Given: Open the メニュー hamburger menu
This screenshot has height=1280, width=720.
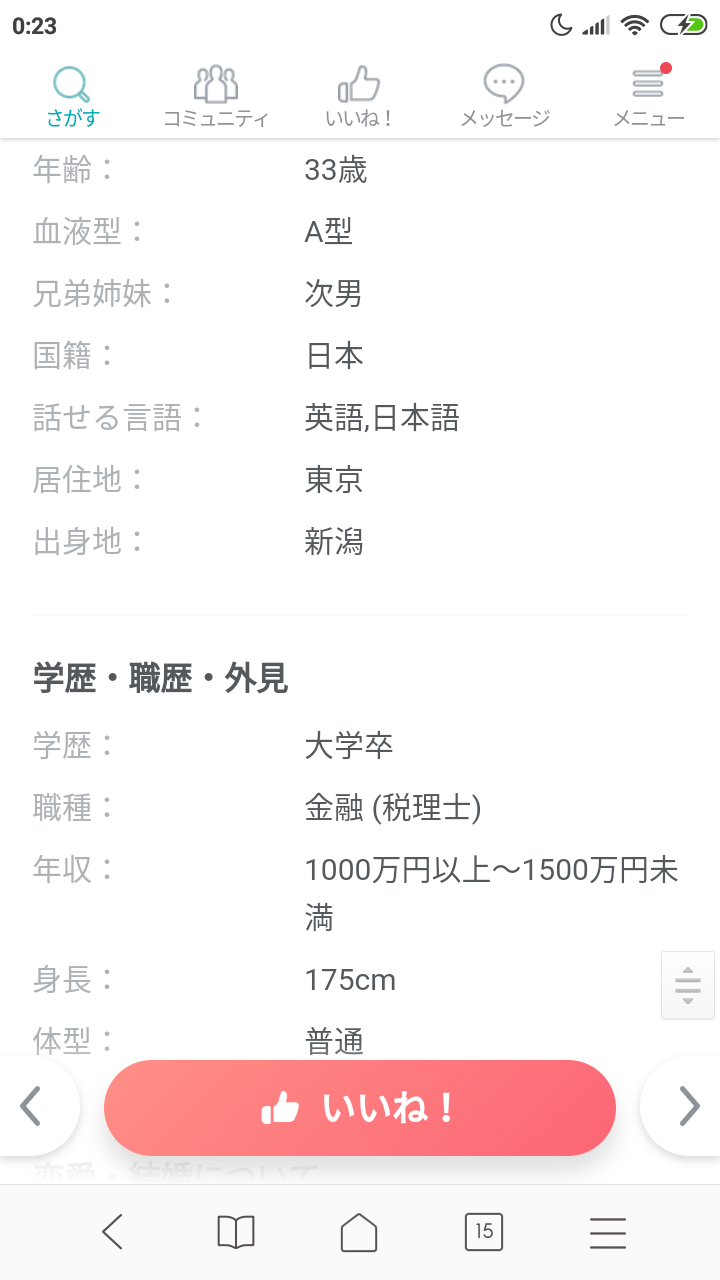Looking at the screenshot, I should point(648,97).
